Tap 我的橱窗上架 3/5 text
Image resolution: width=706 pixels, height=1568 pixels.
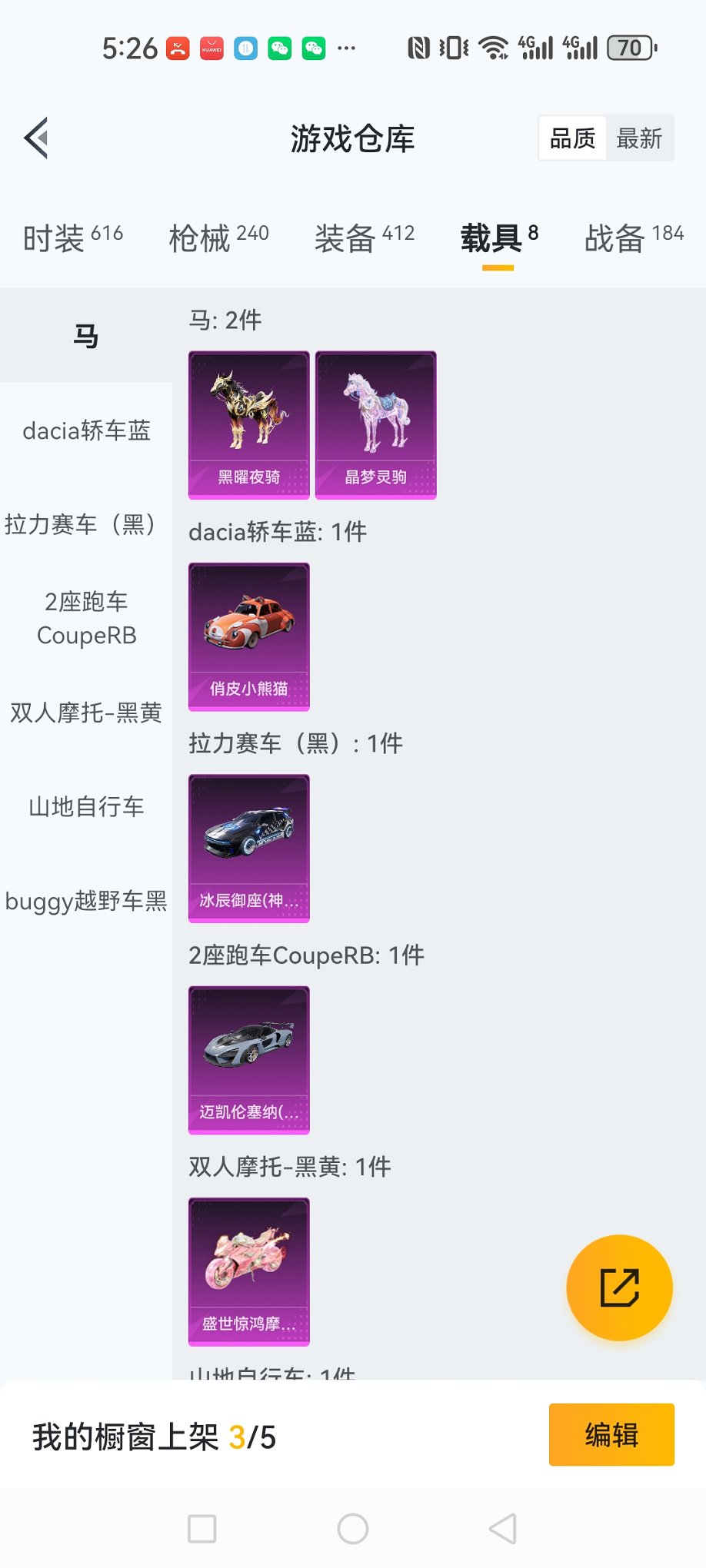point(154,1435)
